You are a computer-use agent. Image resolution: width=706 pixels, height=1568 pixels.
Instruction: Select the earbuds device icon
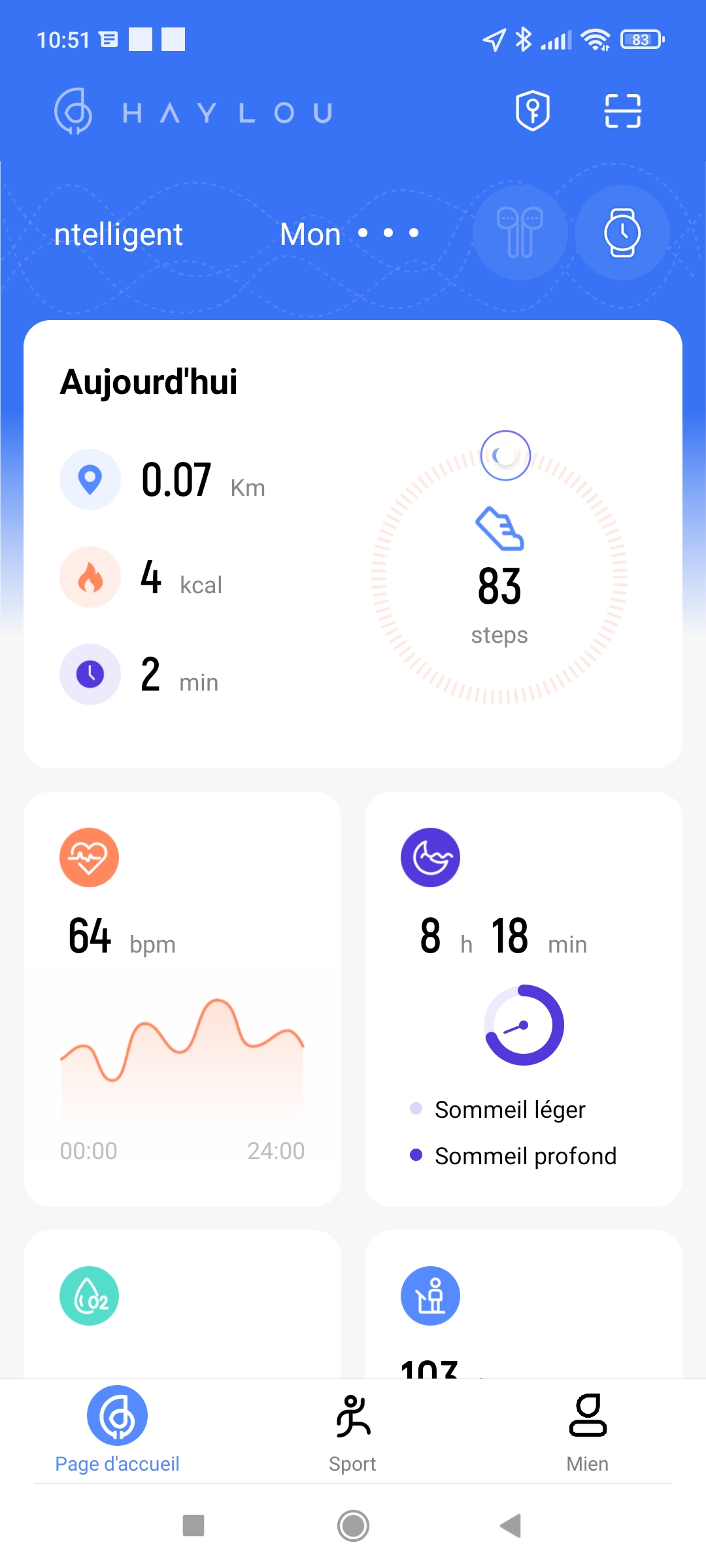pyautogui.click(x=520, y=233)
